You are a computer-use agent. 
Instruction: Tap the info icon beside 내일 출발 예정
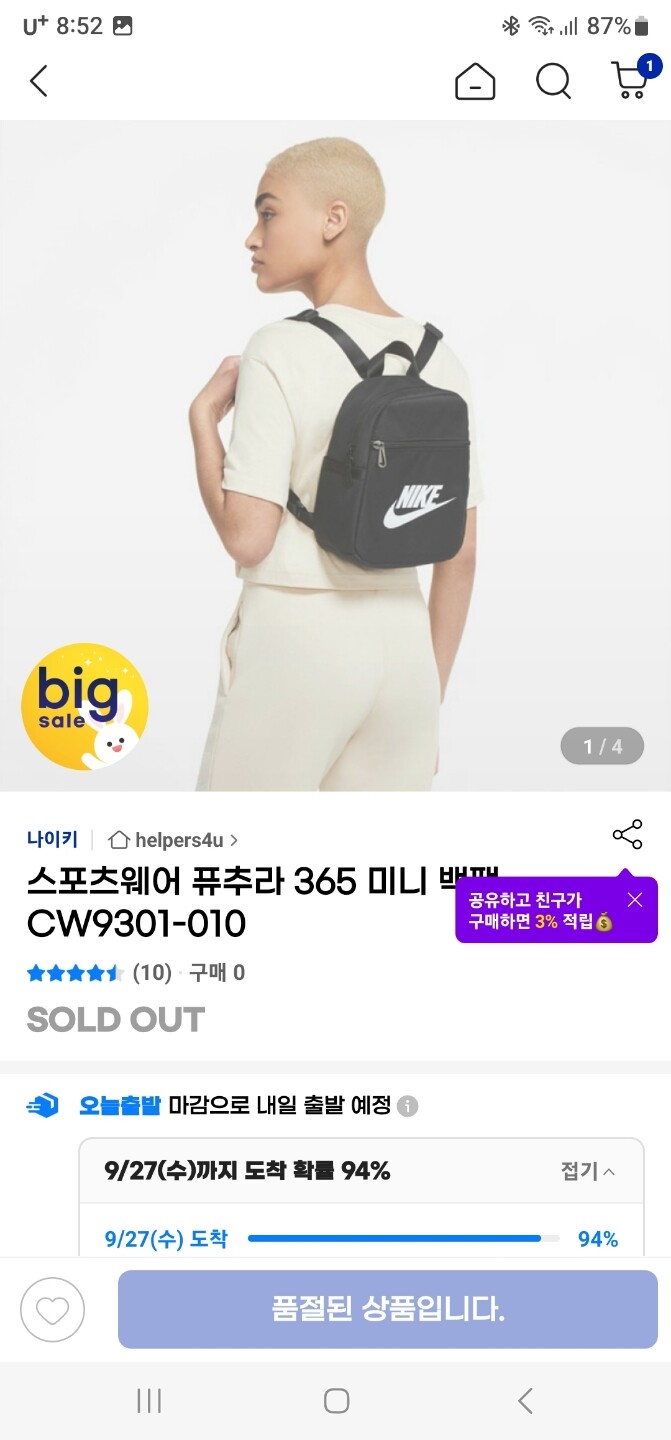coord(407,1106)
